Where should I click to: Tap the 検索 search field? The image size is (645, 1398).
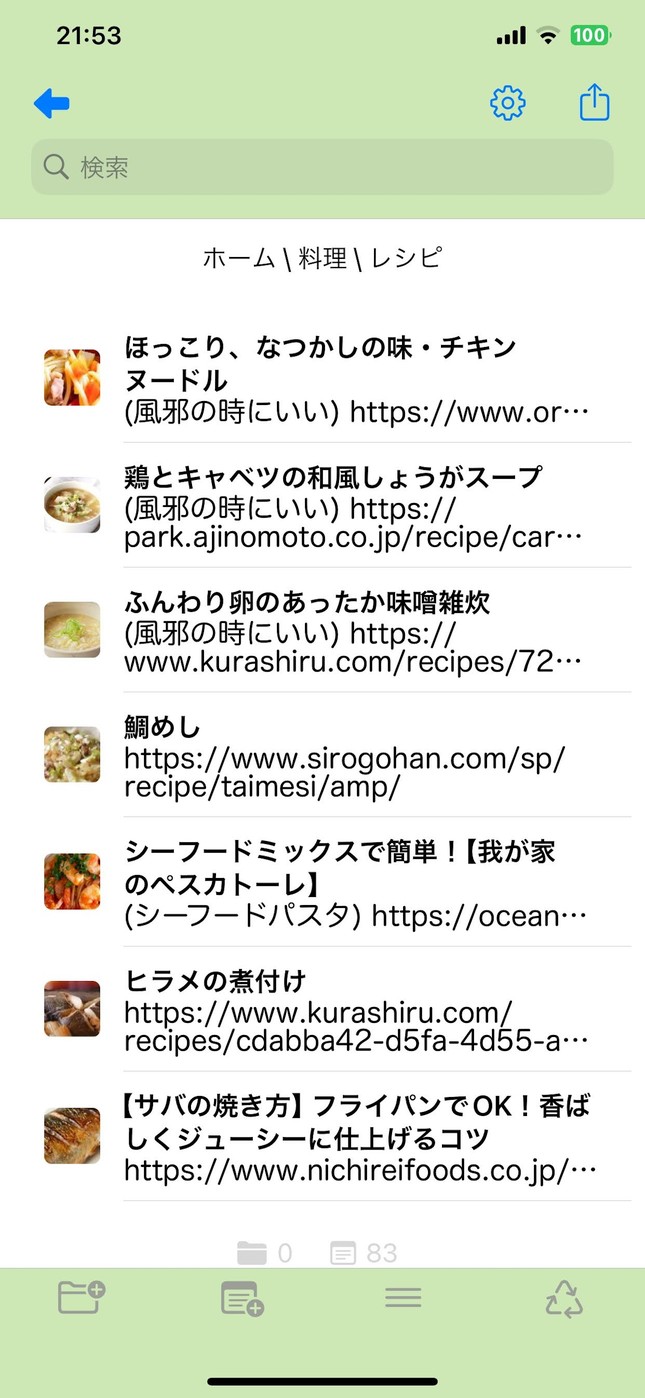tap(322, 167)
